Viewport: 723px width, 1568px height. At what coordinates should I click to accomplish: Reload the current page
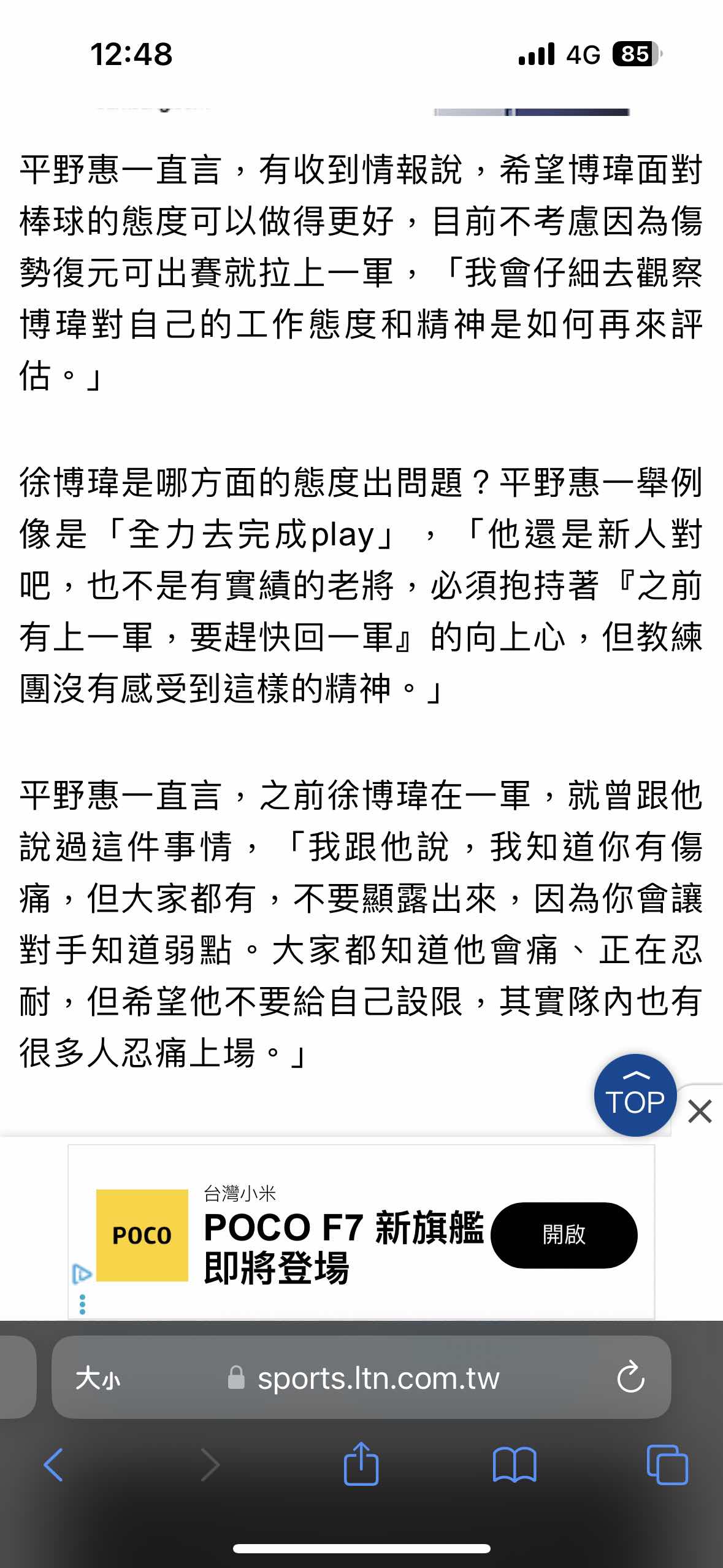coord(630,1377)
